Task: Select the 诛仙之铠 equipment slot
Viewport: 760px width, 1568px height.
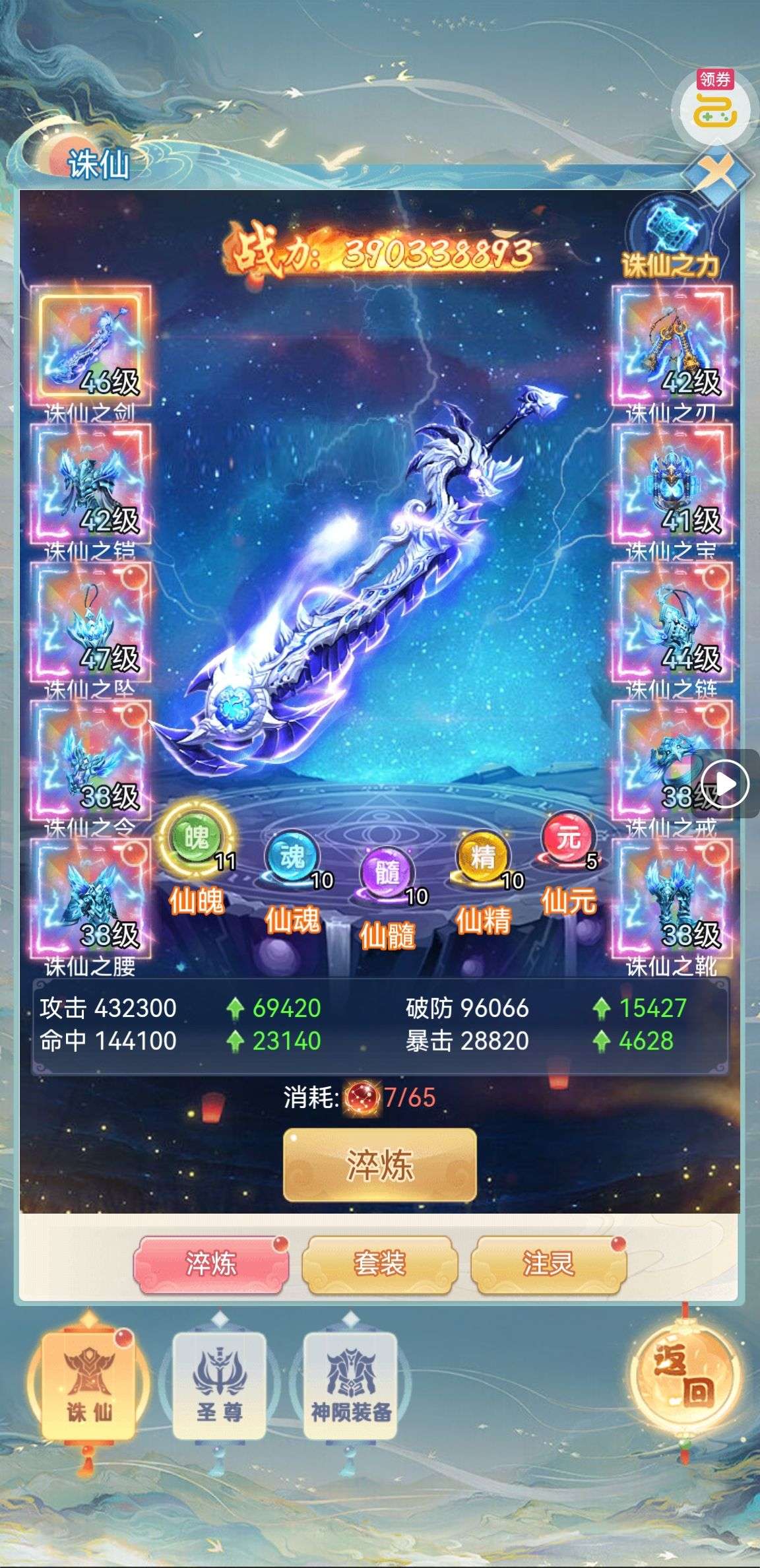Action: coord(90,484)
